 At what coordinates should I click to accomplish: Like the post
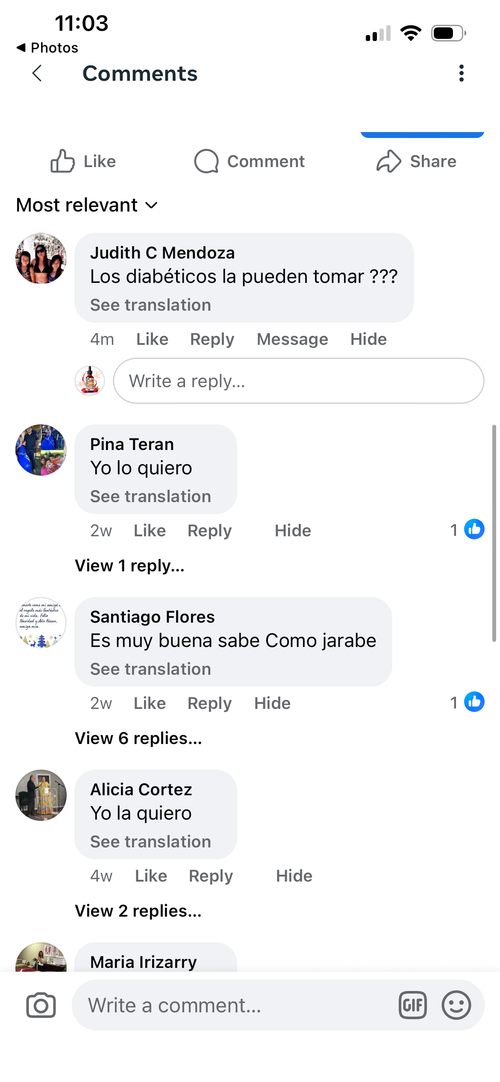click(x=83, y=161)
